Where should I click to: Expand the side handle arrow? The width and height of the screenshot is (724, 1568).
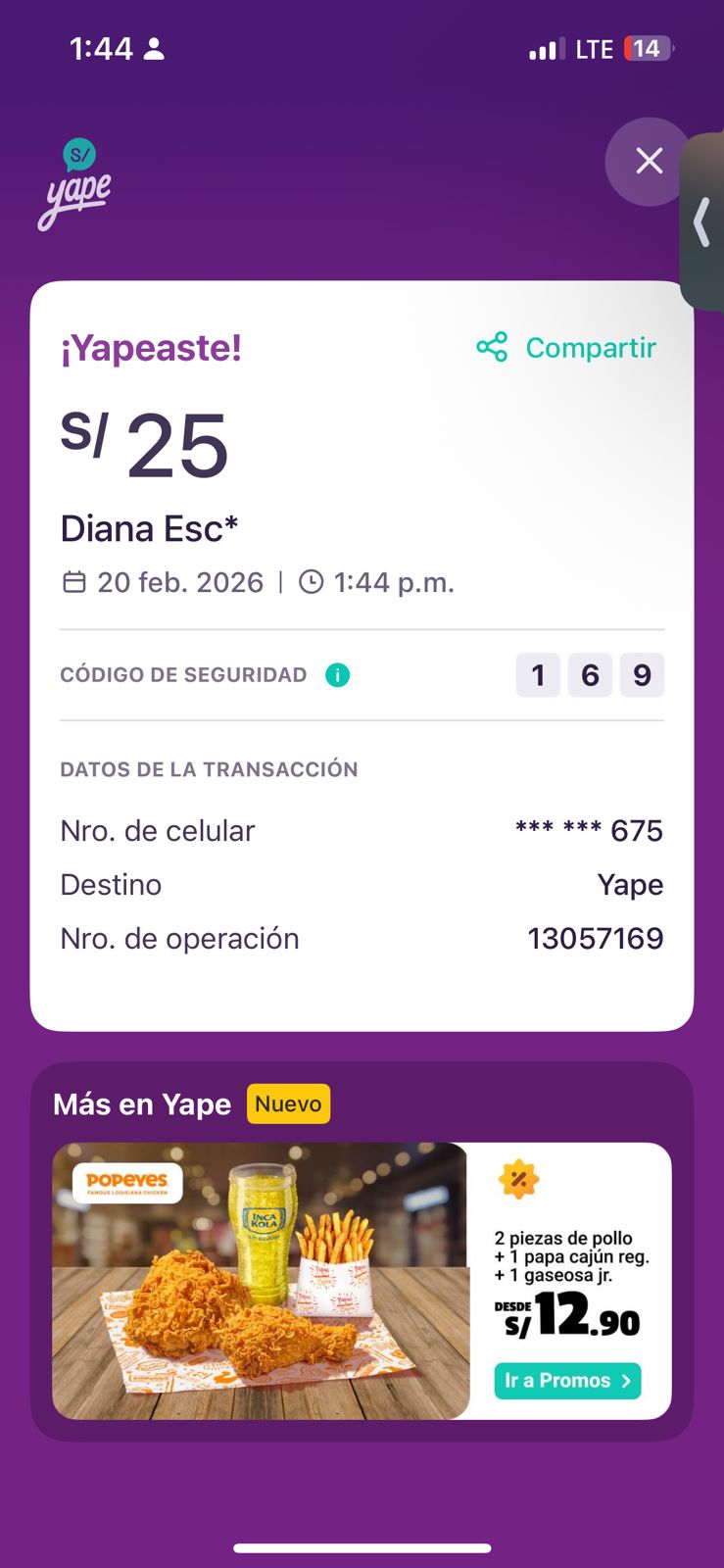pos(701,222)
